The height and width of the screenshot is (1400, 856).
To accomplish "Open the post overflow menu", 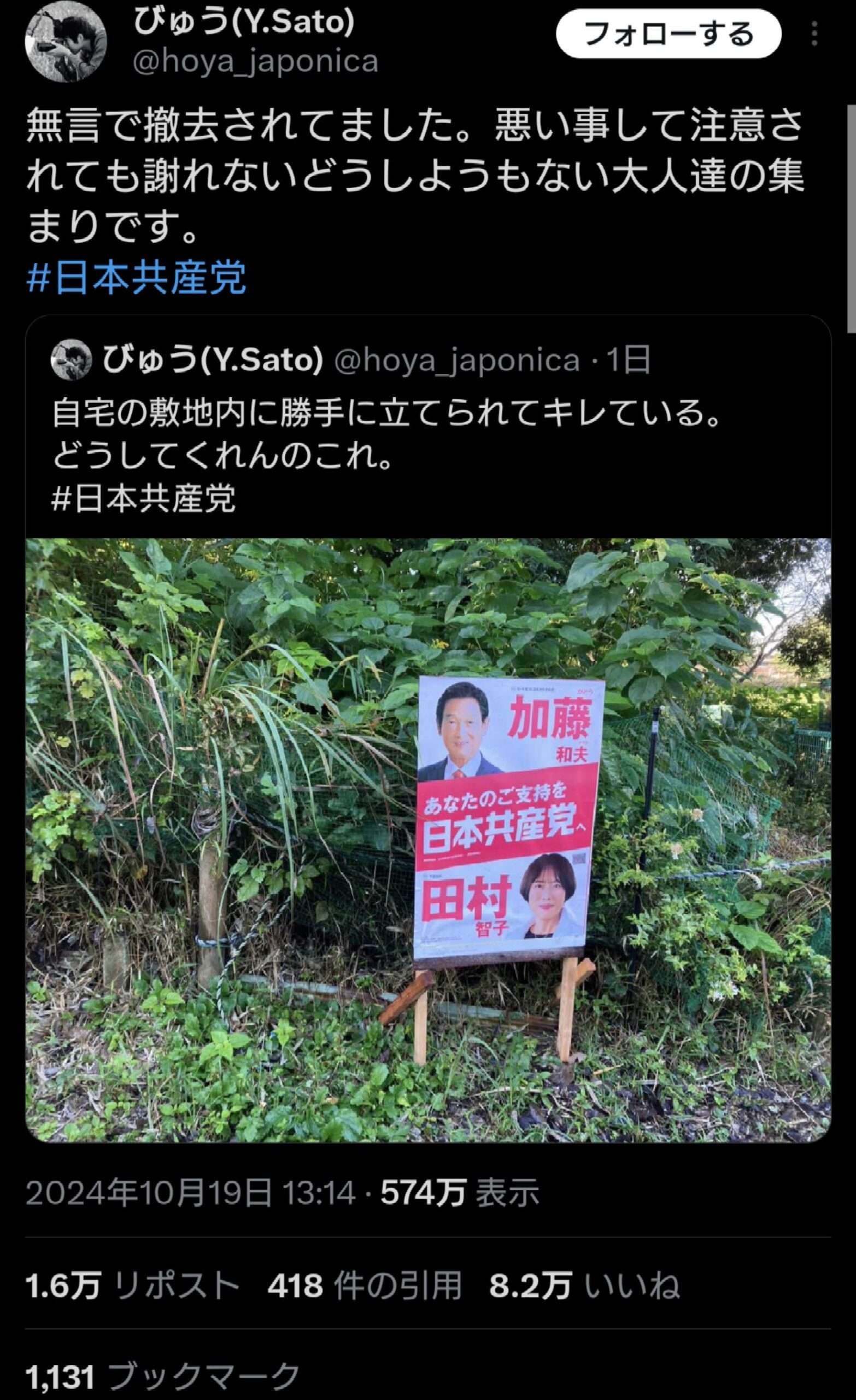I will tap(814, 34).
